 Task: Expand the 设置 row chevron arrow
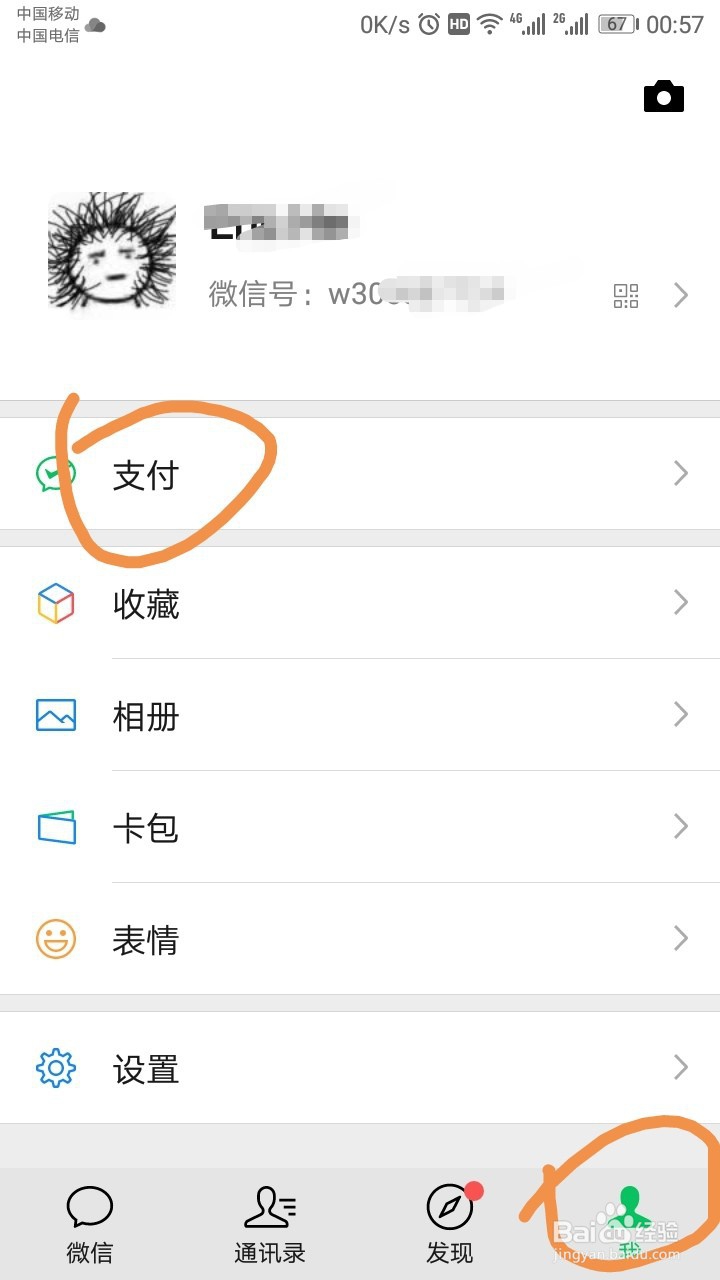tap(681, 1065)
